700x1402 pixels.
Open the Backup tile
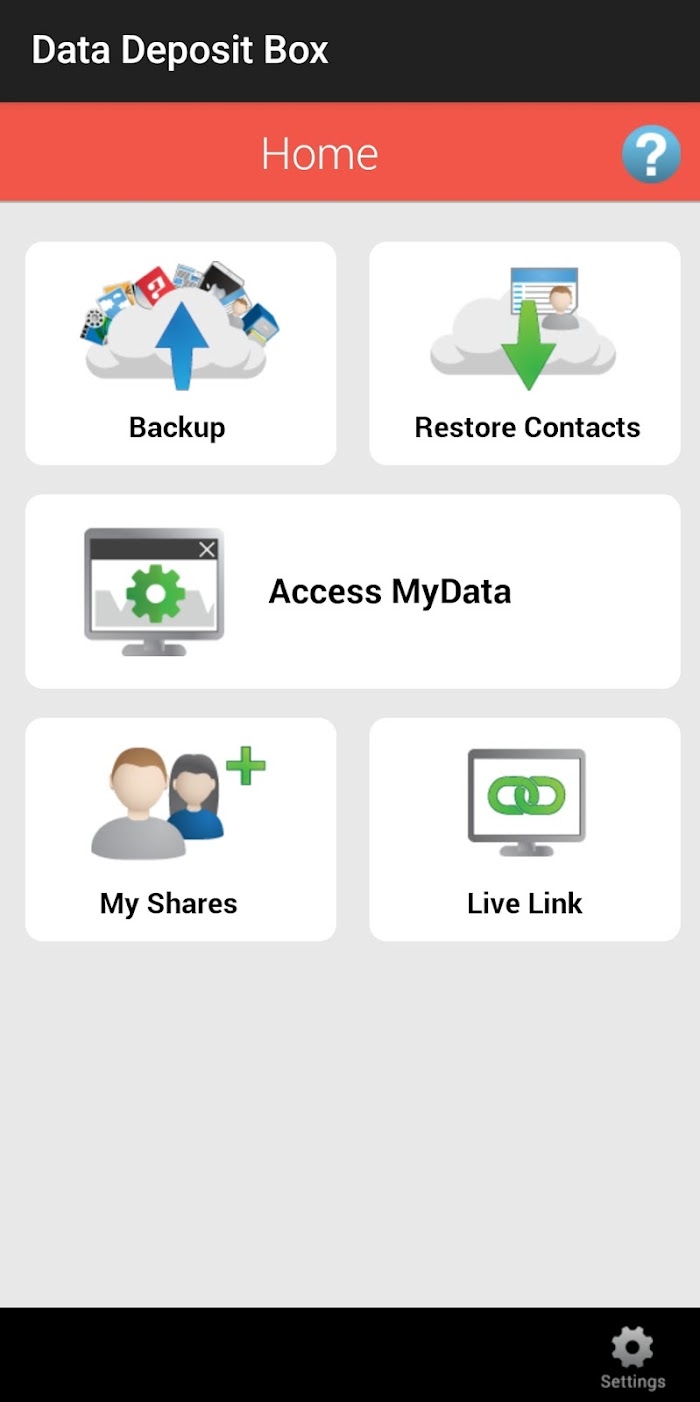point(180,353)
